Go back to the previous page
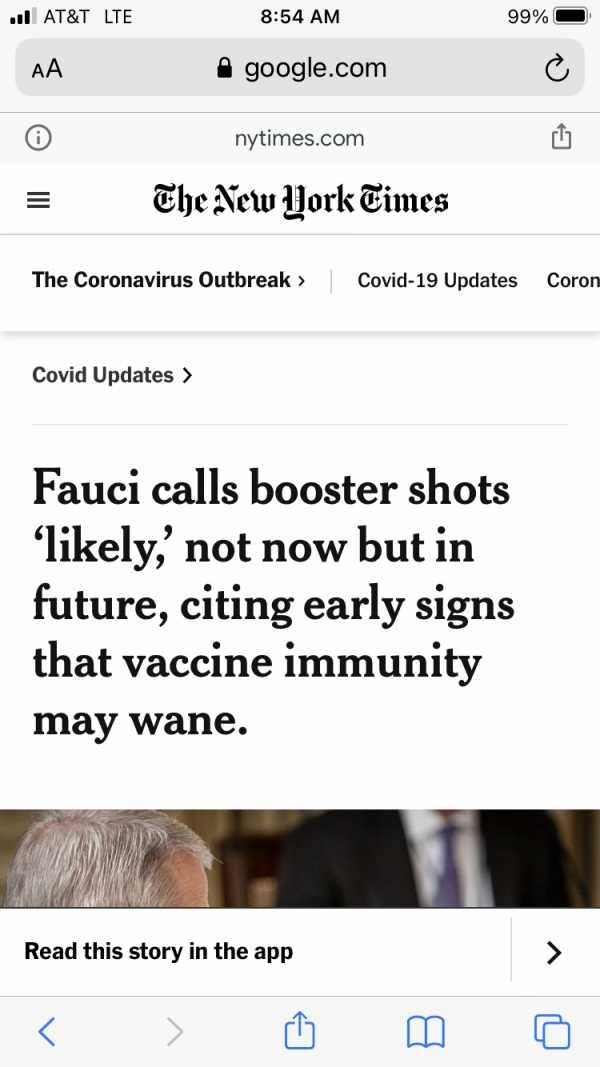Viewport: 600px width, 1067px height. [46, 1031]
